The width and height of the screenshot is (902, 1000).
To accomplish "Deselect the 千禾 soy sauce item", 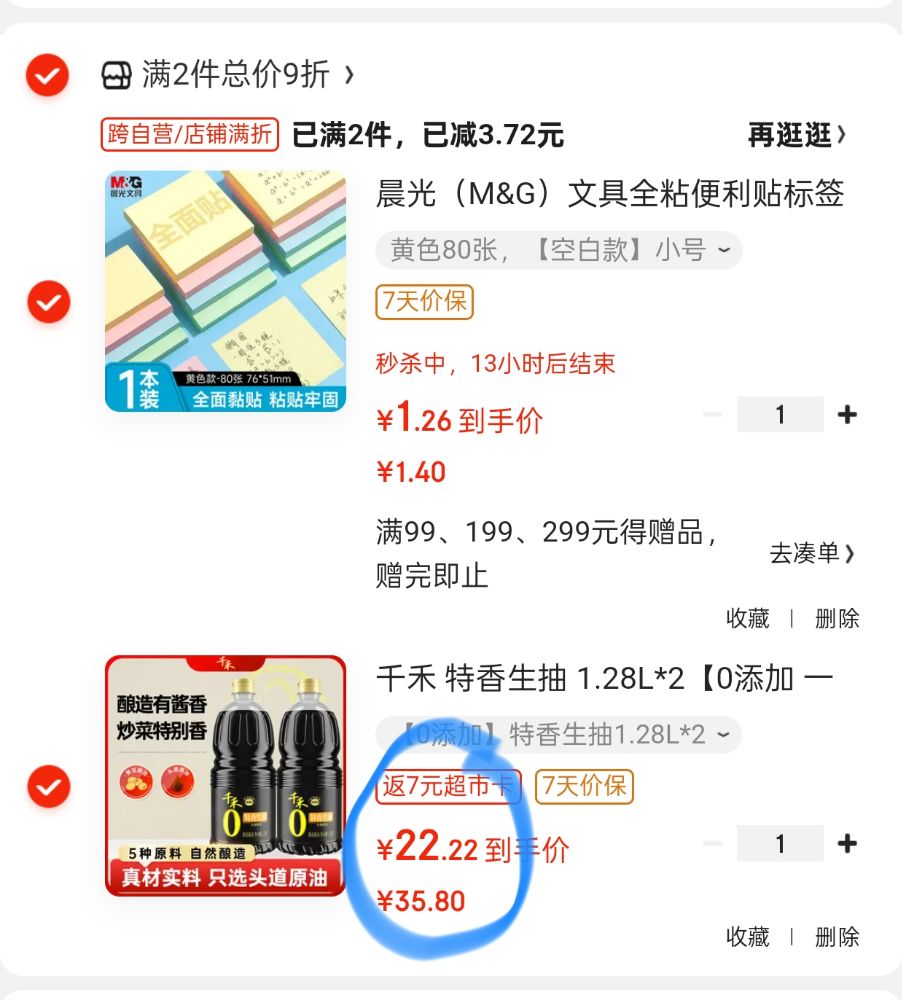I will point(47,786).
